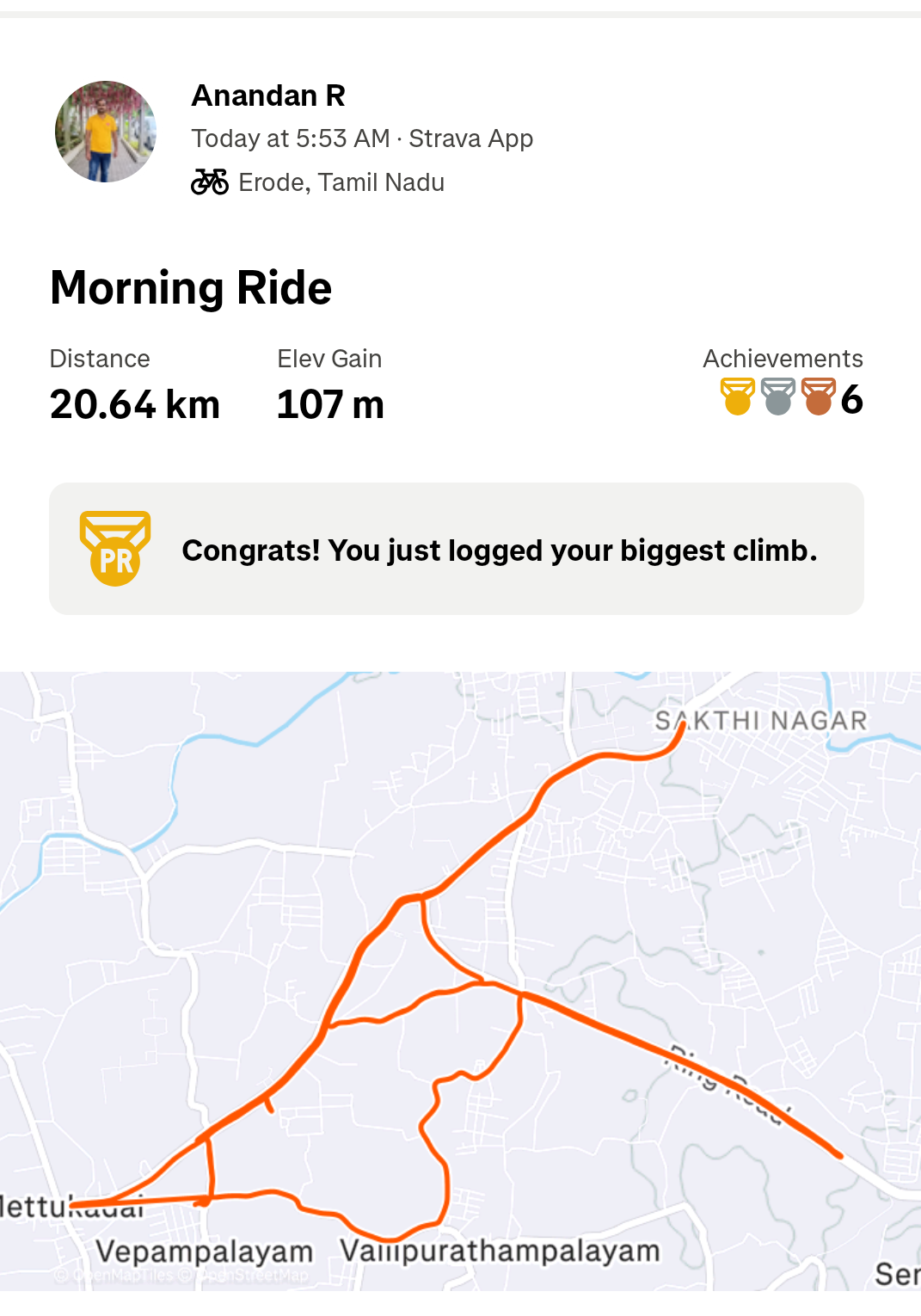Open the biggest climb PR banner
Screen dimensions: 921x1316
point(457,549)
